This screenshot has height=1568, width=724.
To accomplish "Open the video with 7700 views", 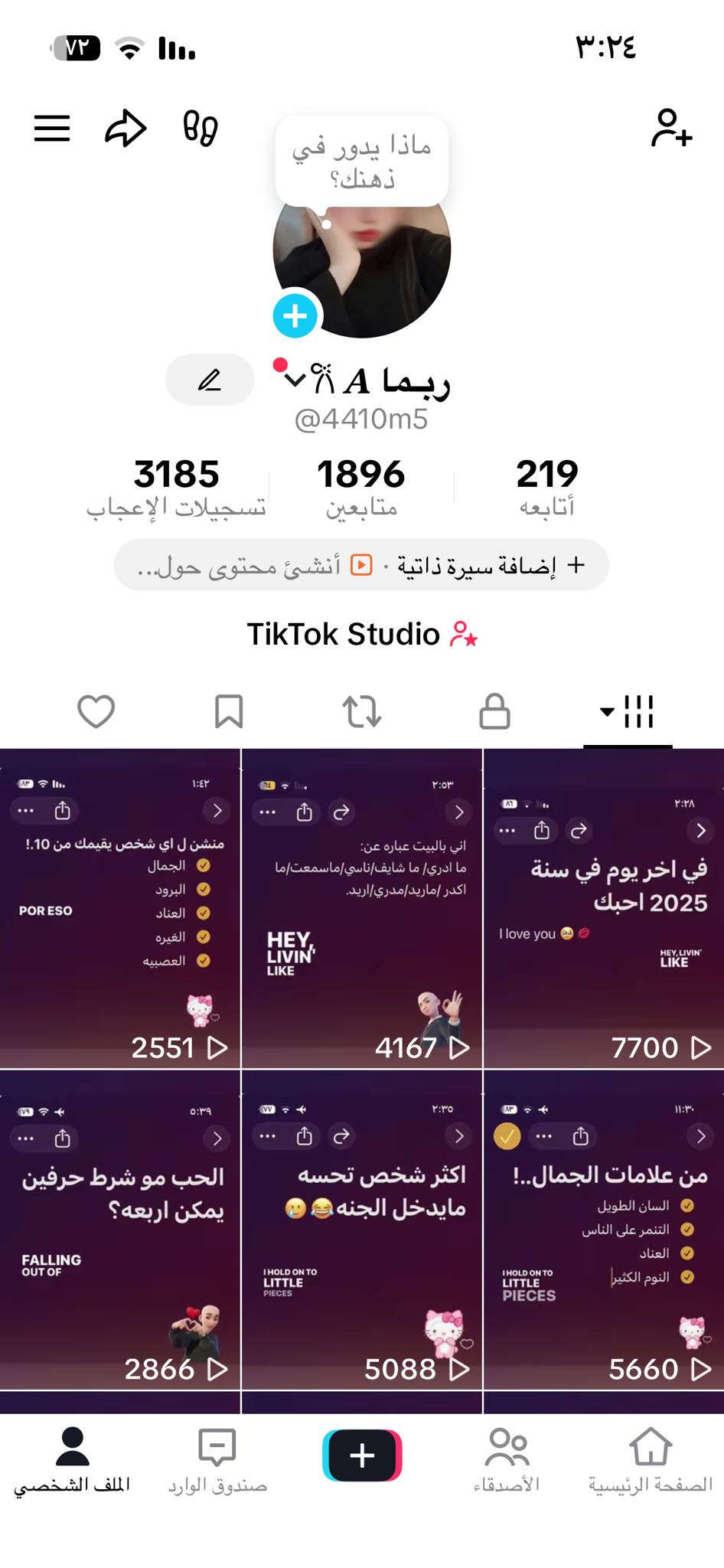I will (604, 908).
